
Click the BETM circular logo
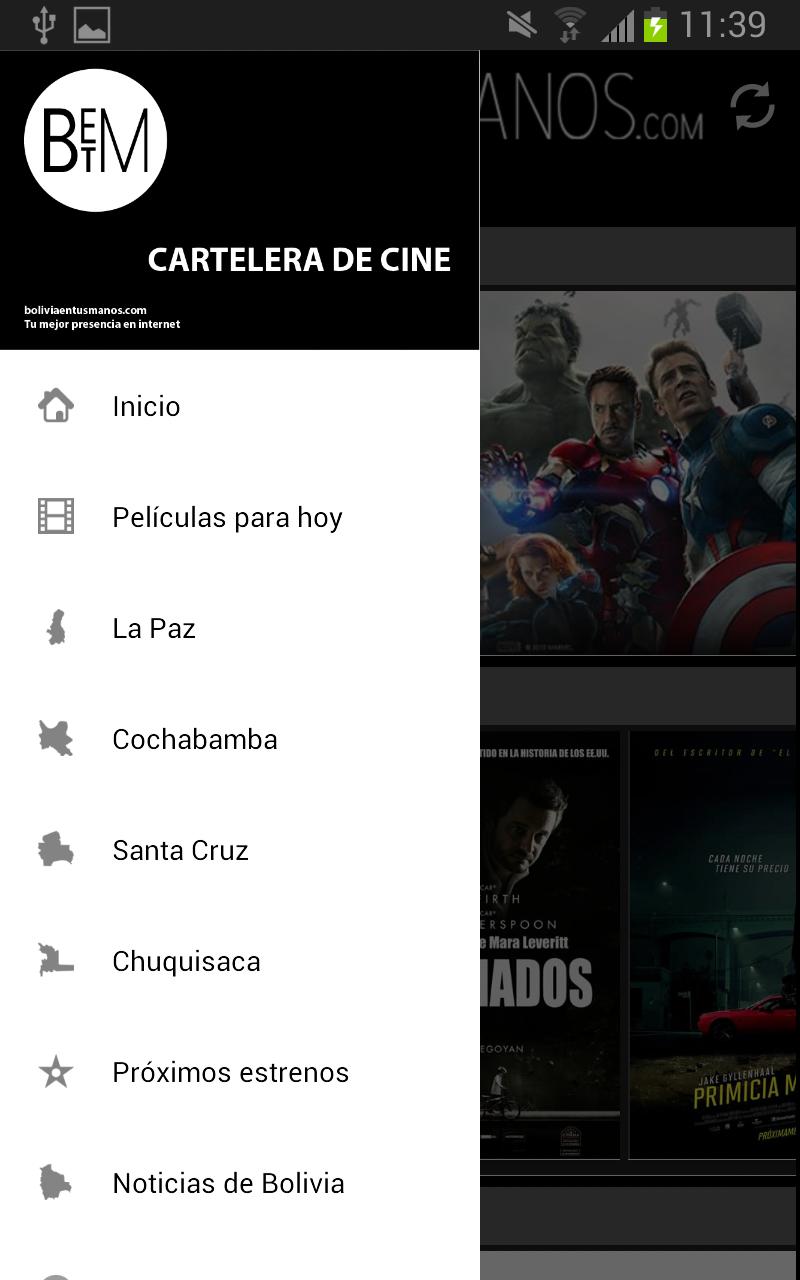95,140
